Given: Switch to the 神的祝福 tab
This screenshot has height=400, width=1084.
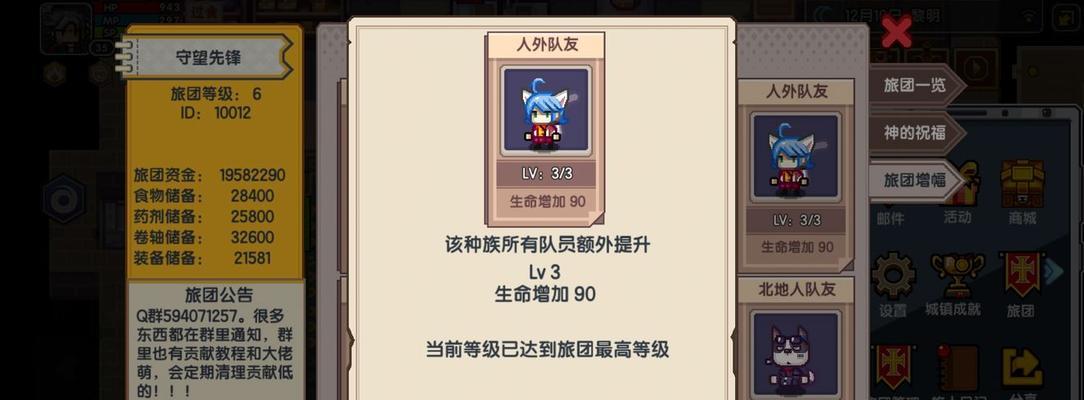Looking at the screenshot, I should (x=914, y=133).
